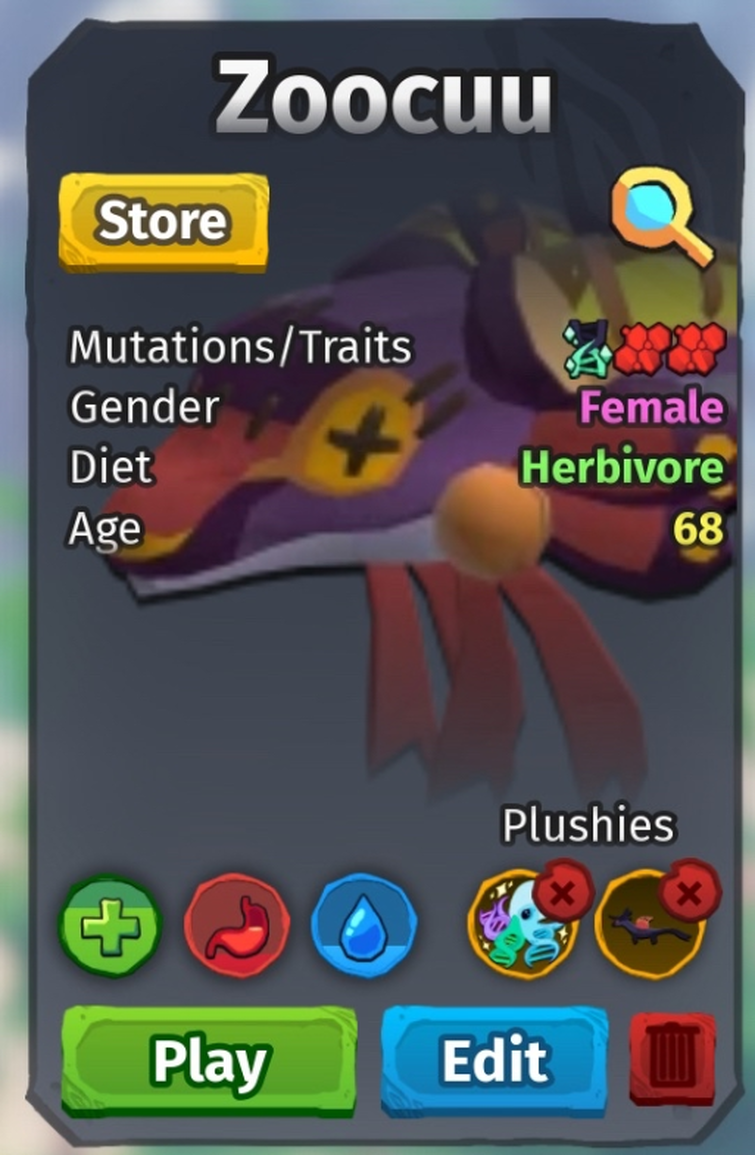Remove the second plushie with dark creature
Image resolution: width=755 pixels, height=1155 pixels.
coord(689,889)
